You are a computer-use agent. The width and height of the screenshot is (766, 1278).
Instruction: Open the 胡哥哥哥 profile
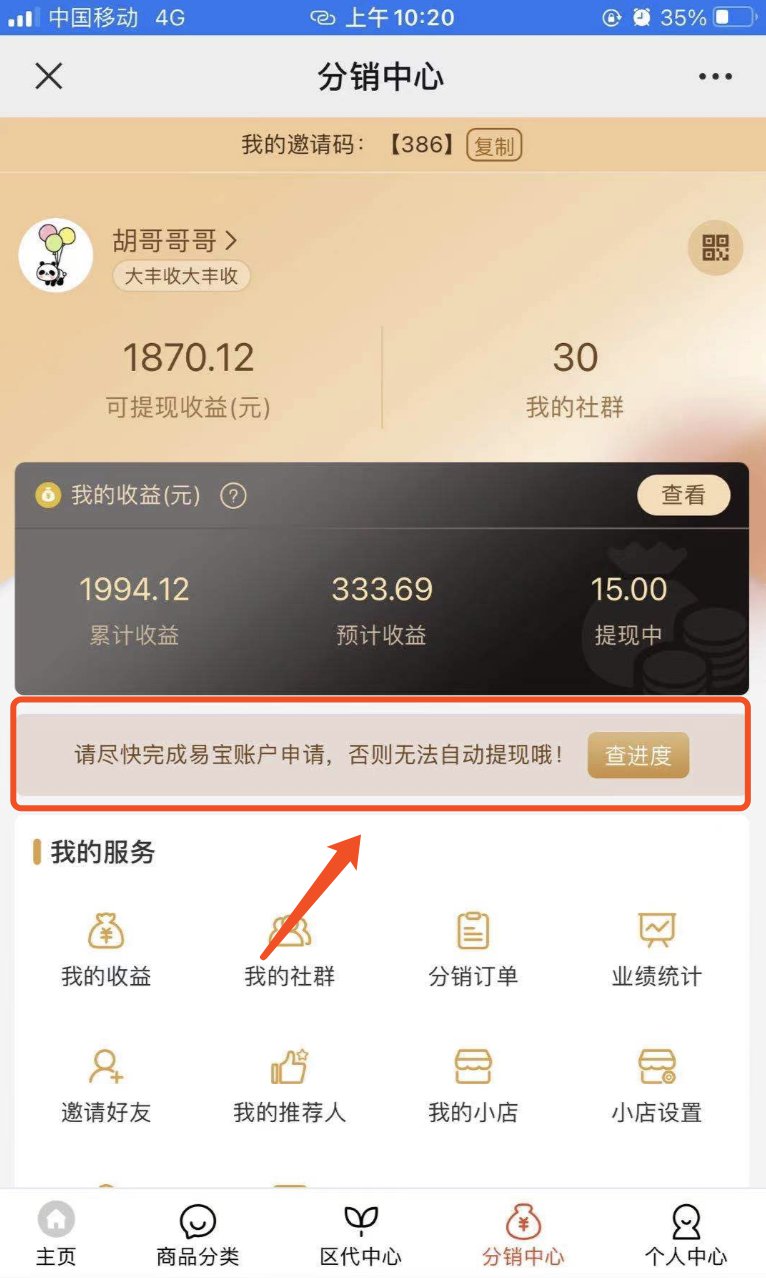pos(175,241)
